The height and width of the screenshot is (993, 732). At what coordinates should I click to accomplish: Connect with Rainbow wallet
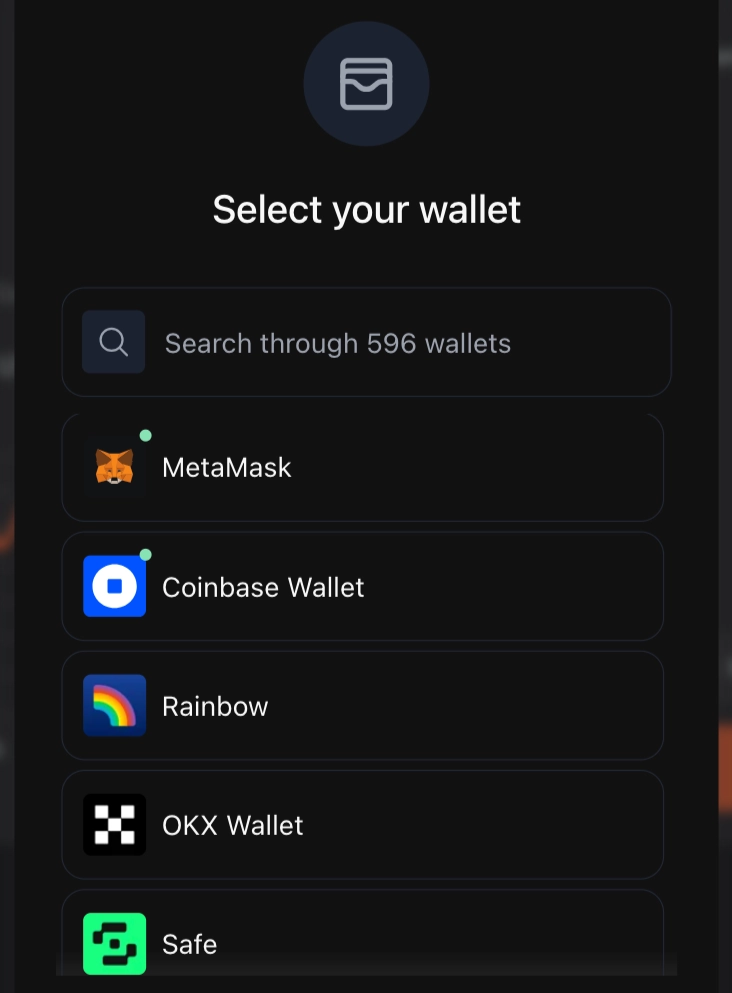[x=362, y=705]
